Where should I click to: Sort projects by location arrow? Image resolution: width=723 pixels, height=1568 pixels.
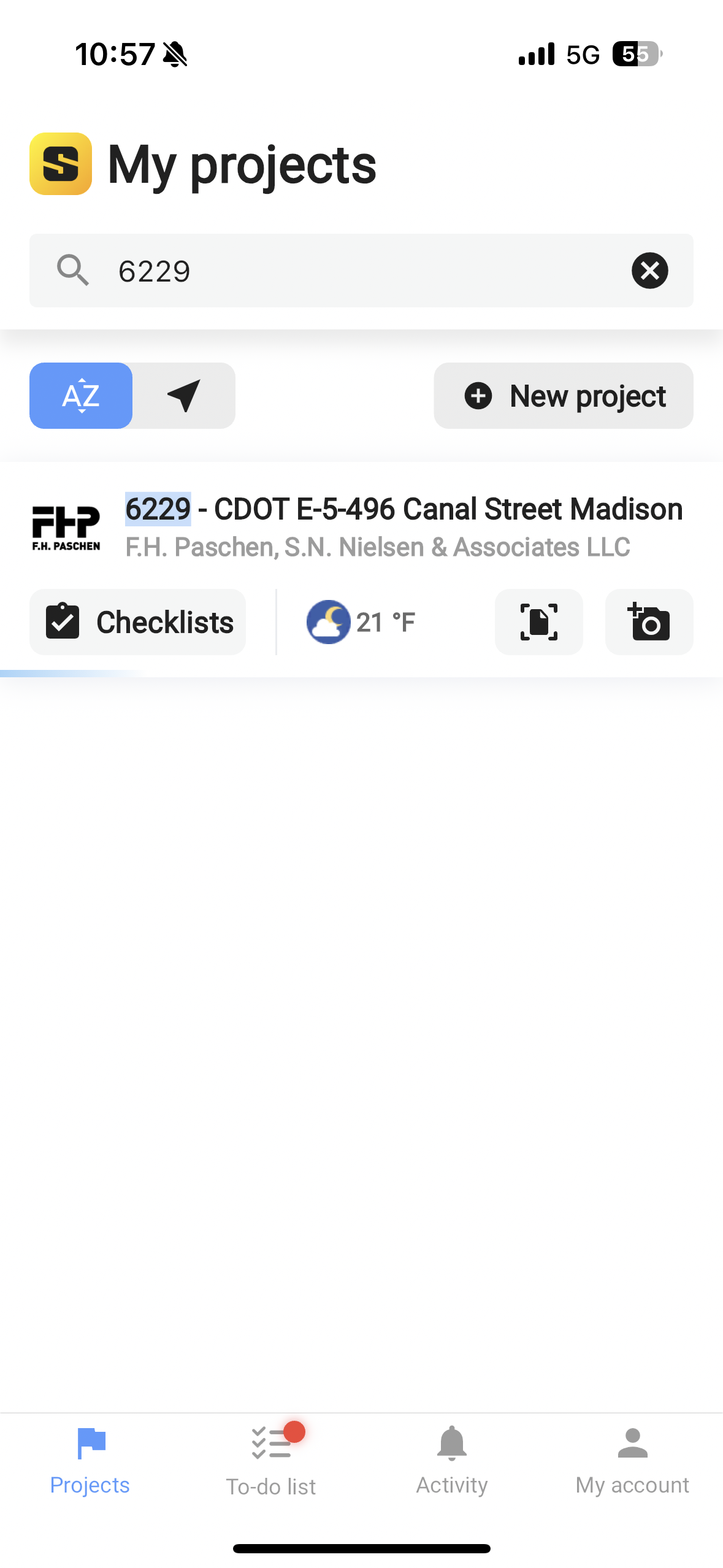point(183,396)
